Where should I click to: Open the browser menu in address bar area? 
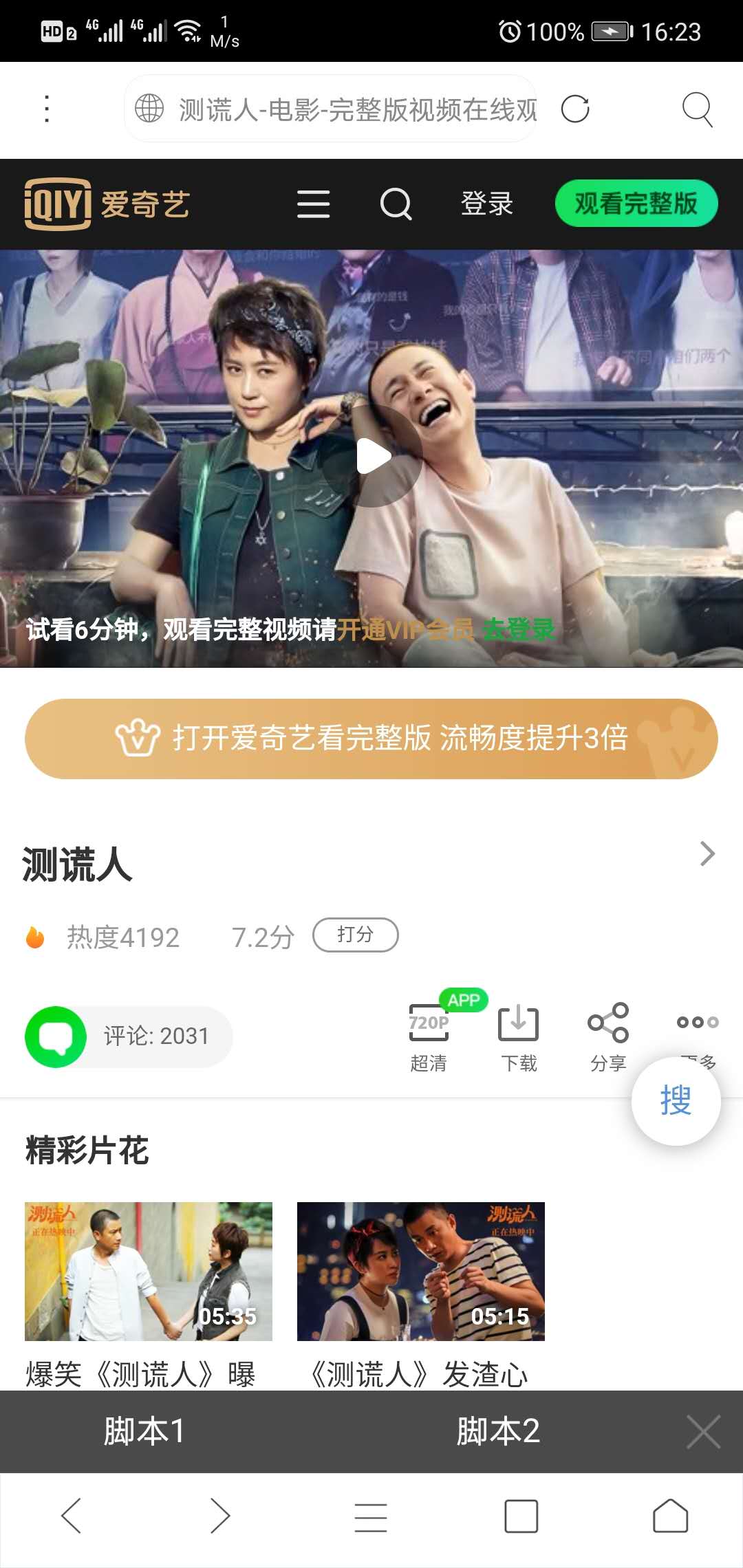click(45, 109)
